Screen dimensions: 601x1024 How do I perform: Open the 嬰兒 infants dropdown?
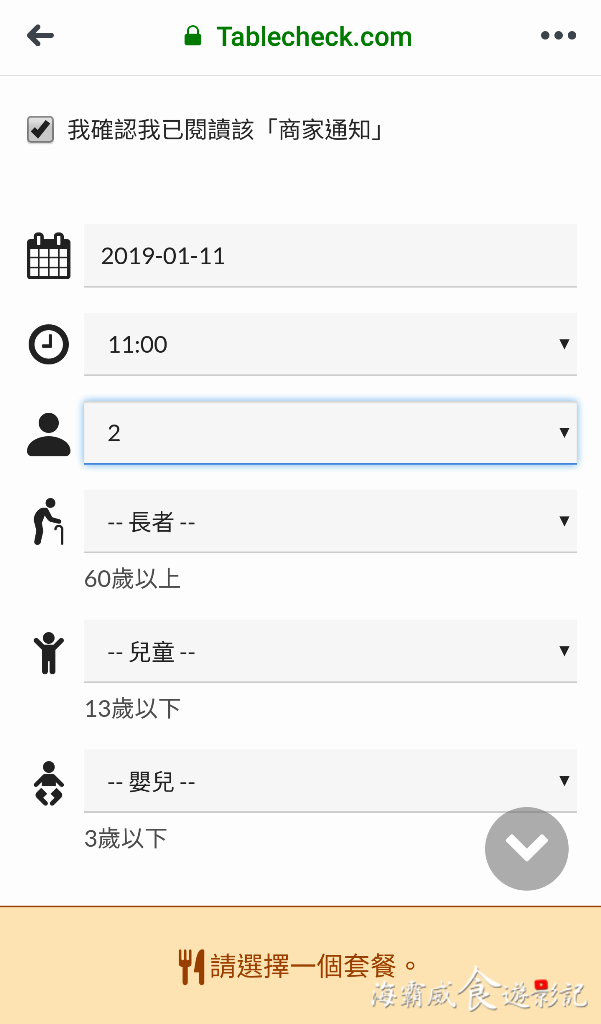point(330,781)
